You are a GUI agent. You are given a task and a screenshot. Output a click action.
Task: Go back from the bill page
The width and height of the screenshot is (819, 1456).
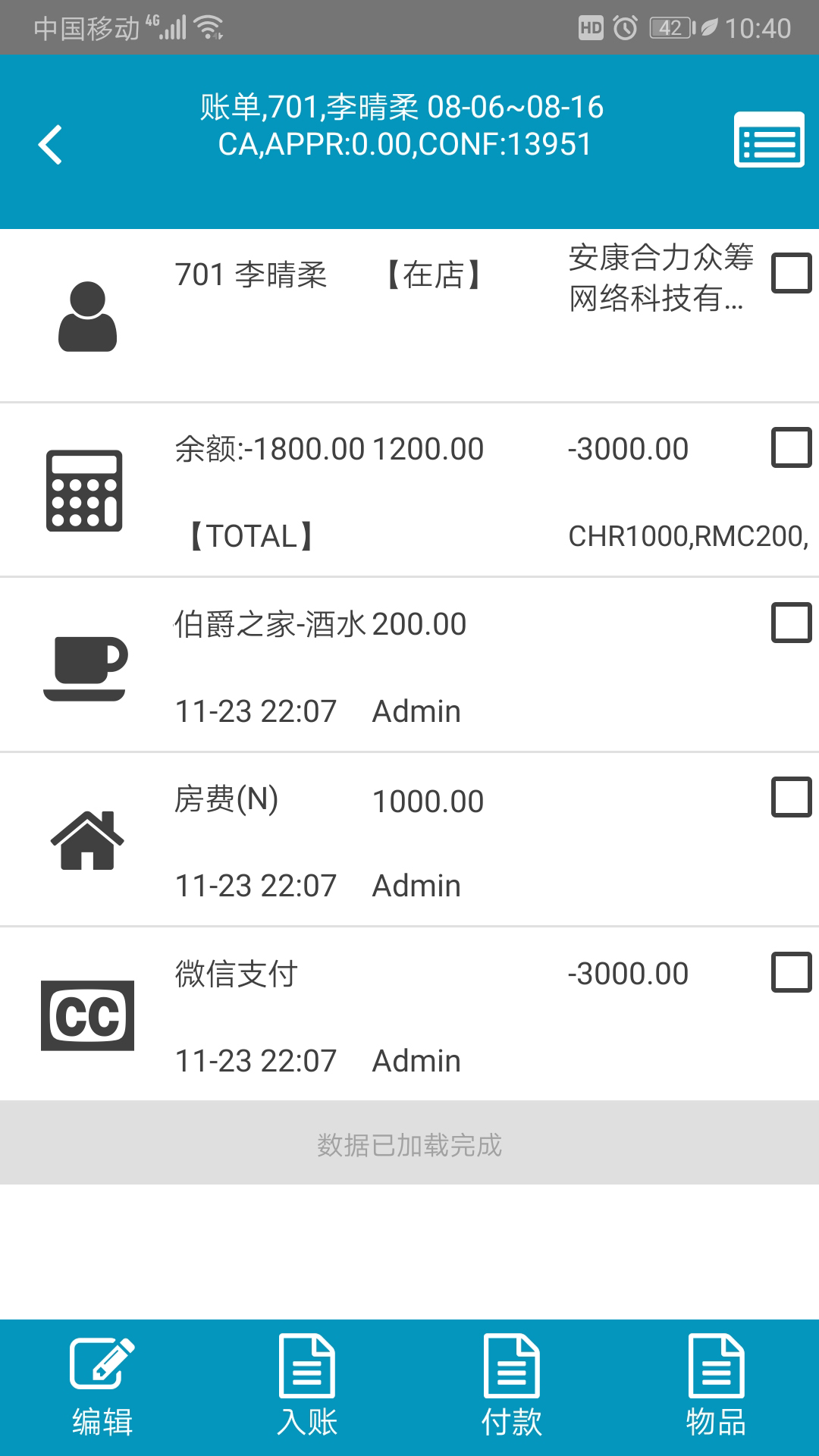50,144
